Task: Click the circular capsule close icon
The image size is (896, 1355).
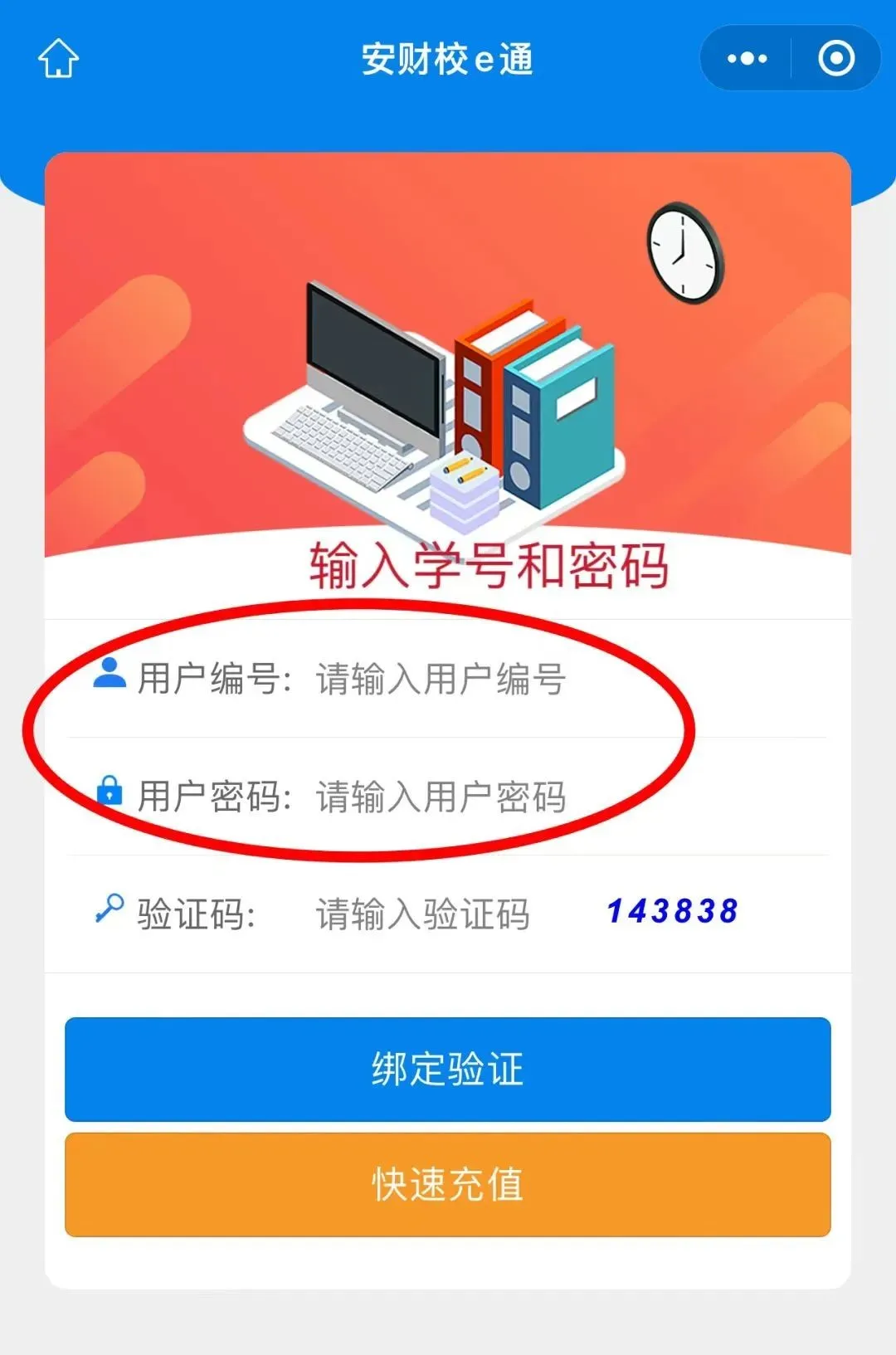Action: click(836, 58)
